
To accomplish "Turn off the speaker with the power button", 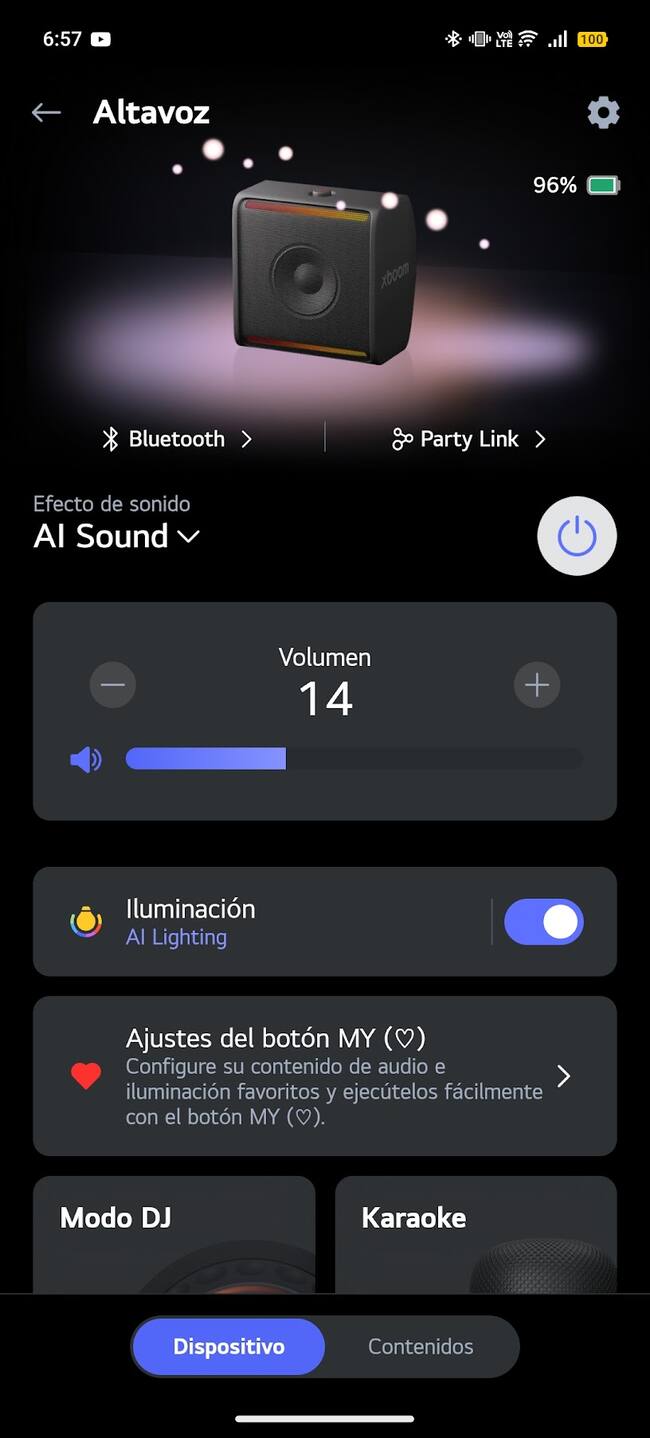I will click(577, 537).
